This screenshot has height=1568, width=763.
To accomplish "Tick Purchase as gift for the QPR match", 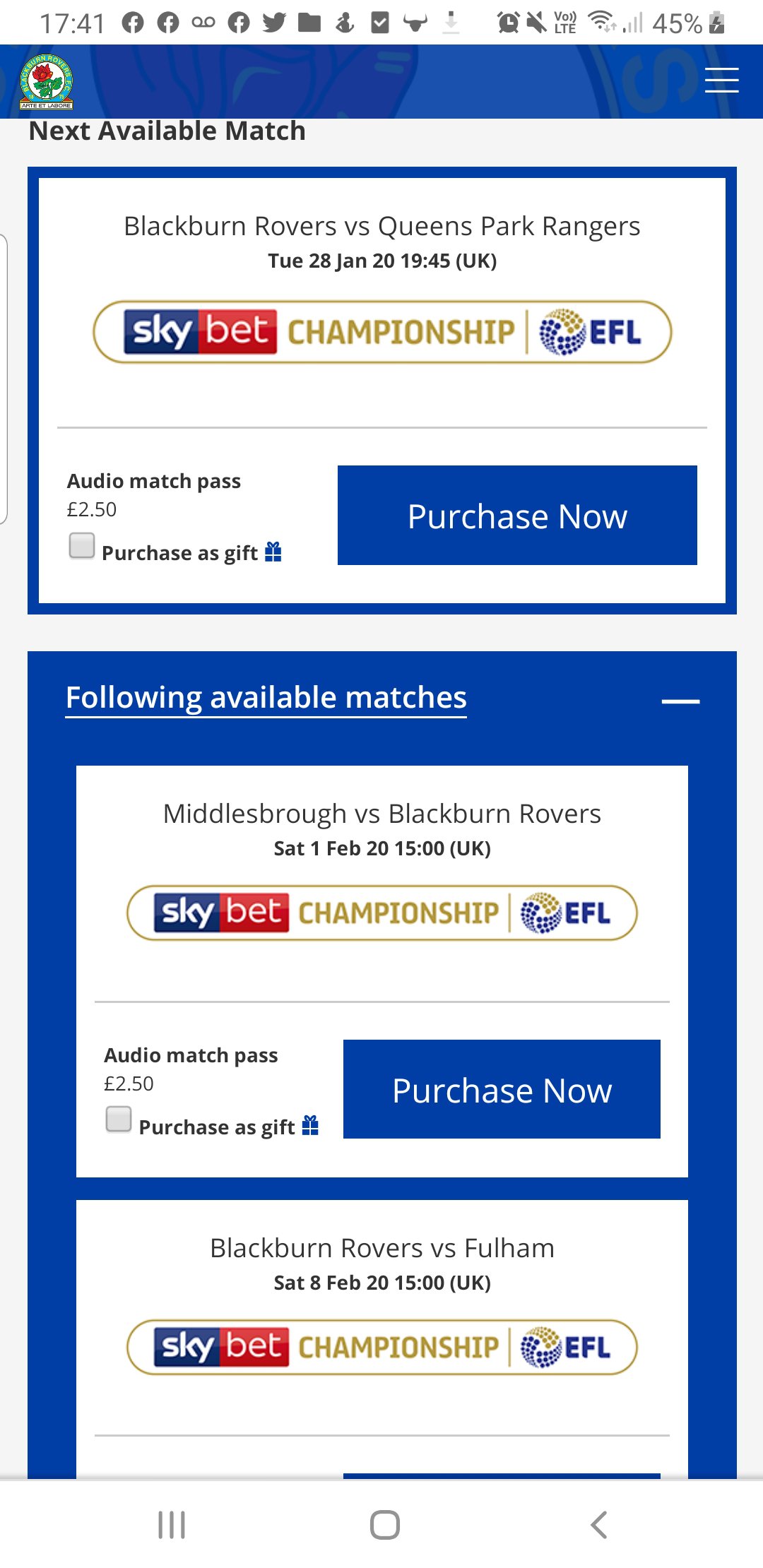I will pyautogui.click(x=82, y=546).
